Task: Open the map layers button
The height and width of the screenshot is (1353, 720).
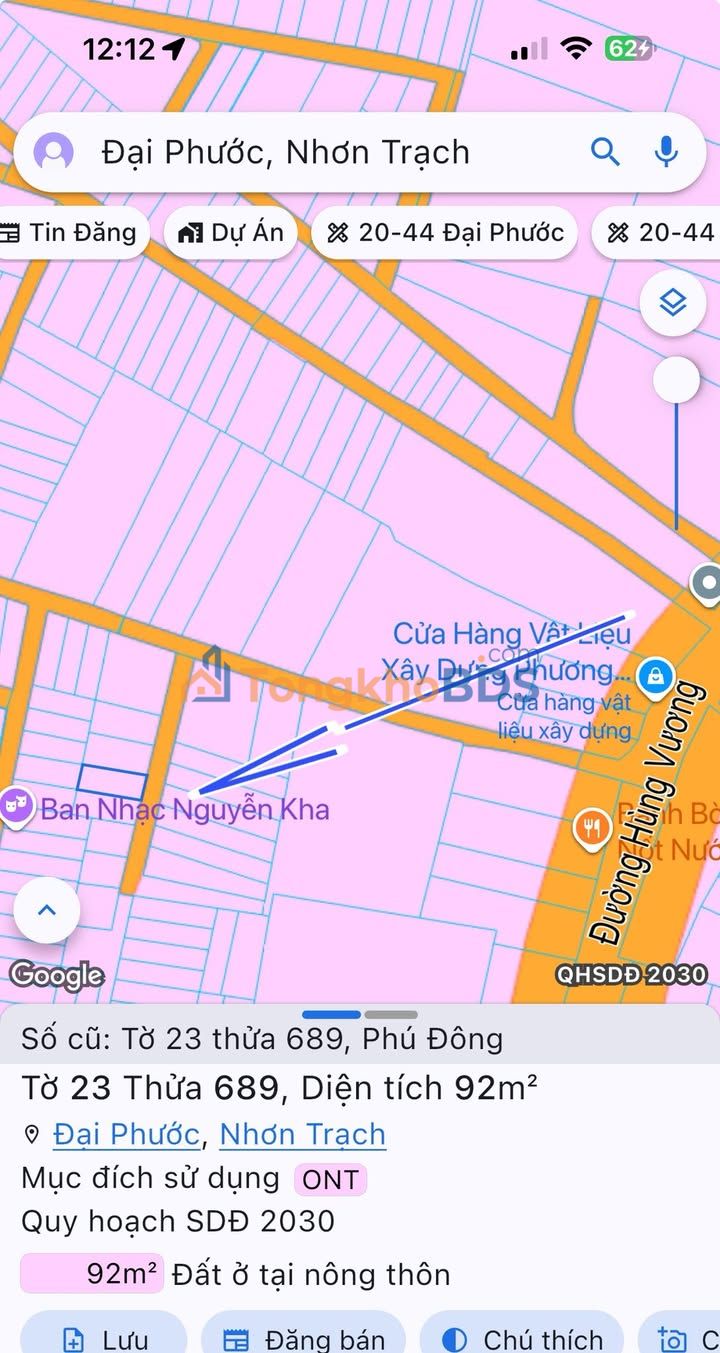Action: pyautogui.click(x=673, y=302)
